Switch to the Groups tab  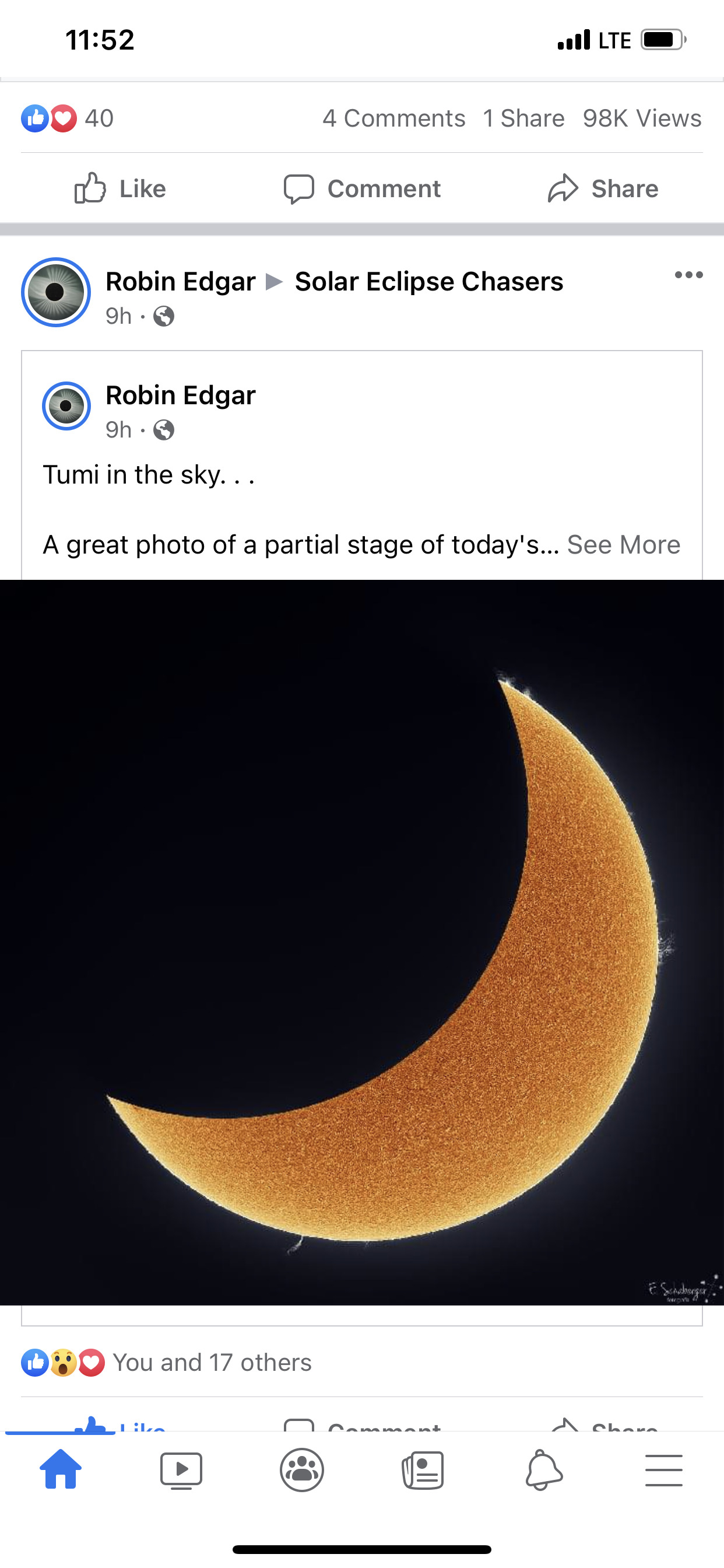[302, 1469]
